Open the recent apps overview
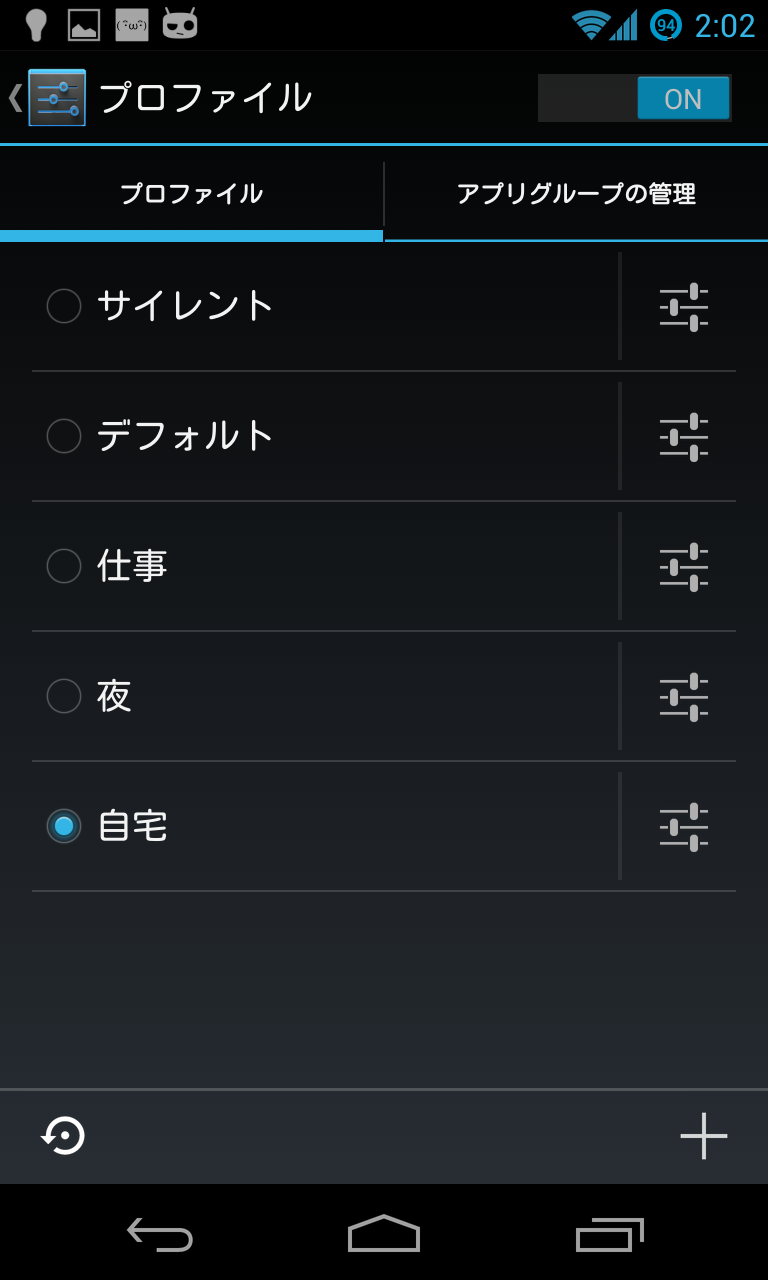768x1280 pixels. coord(609,1235)
